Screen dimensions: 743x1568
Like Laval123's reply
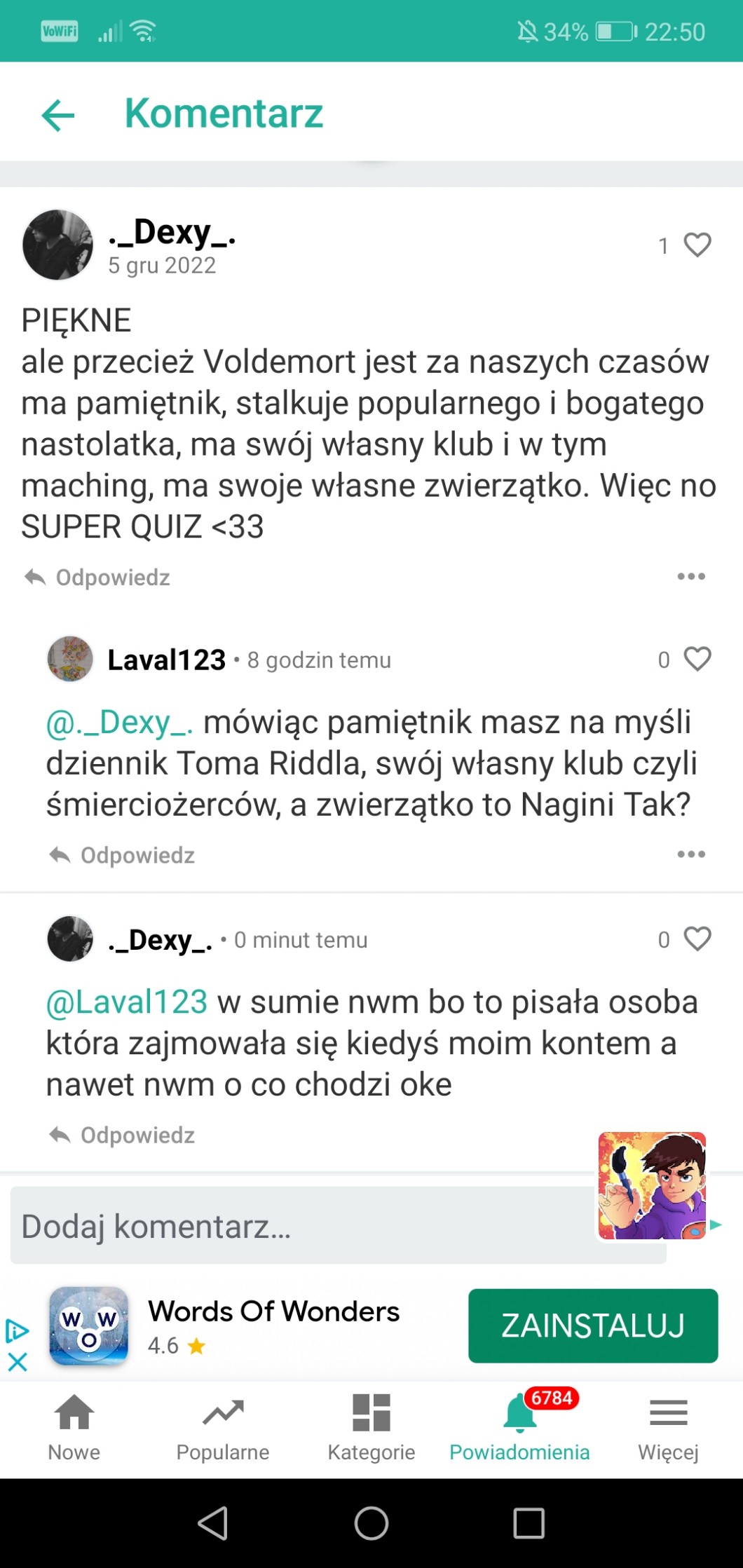tap(697, 659)
